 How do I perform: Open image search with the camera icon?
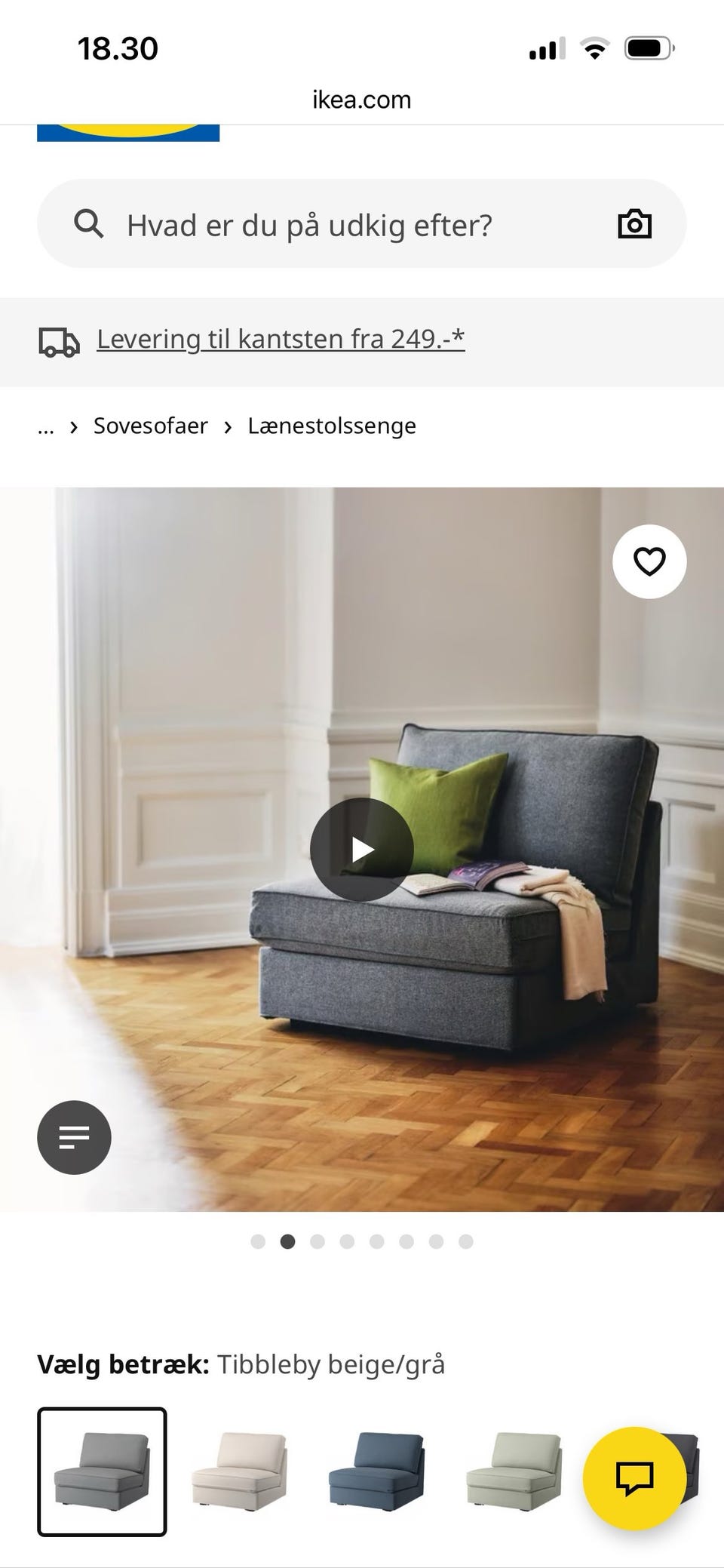click(x=634, y=223)
